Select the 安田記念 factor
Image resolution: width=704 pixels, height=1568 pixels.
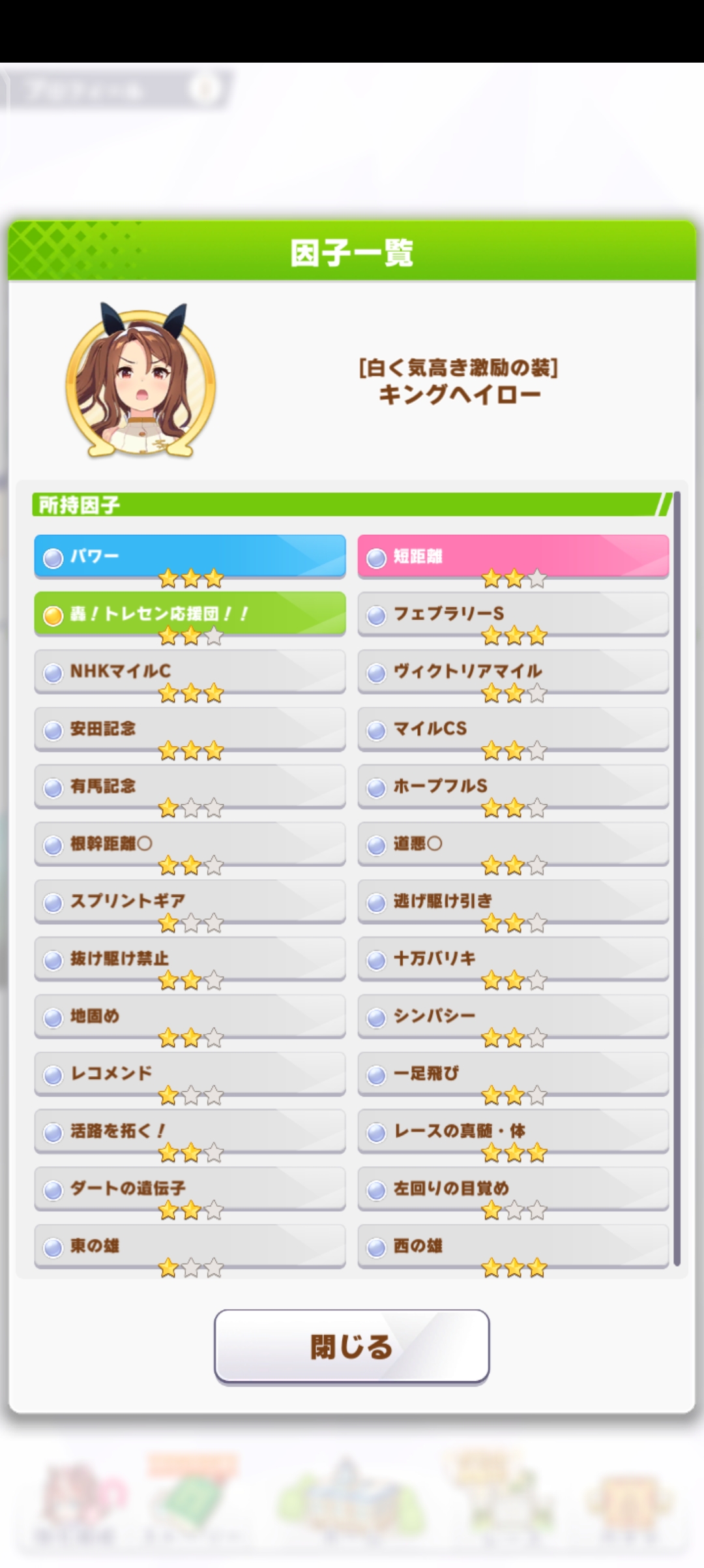pyautogui.click(x=190, y=729)
